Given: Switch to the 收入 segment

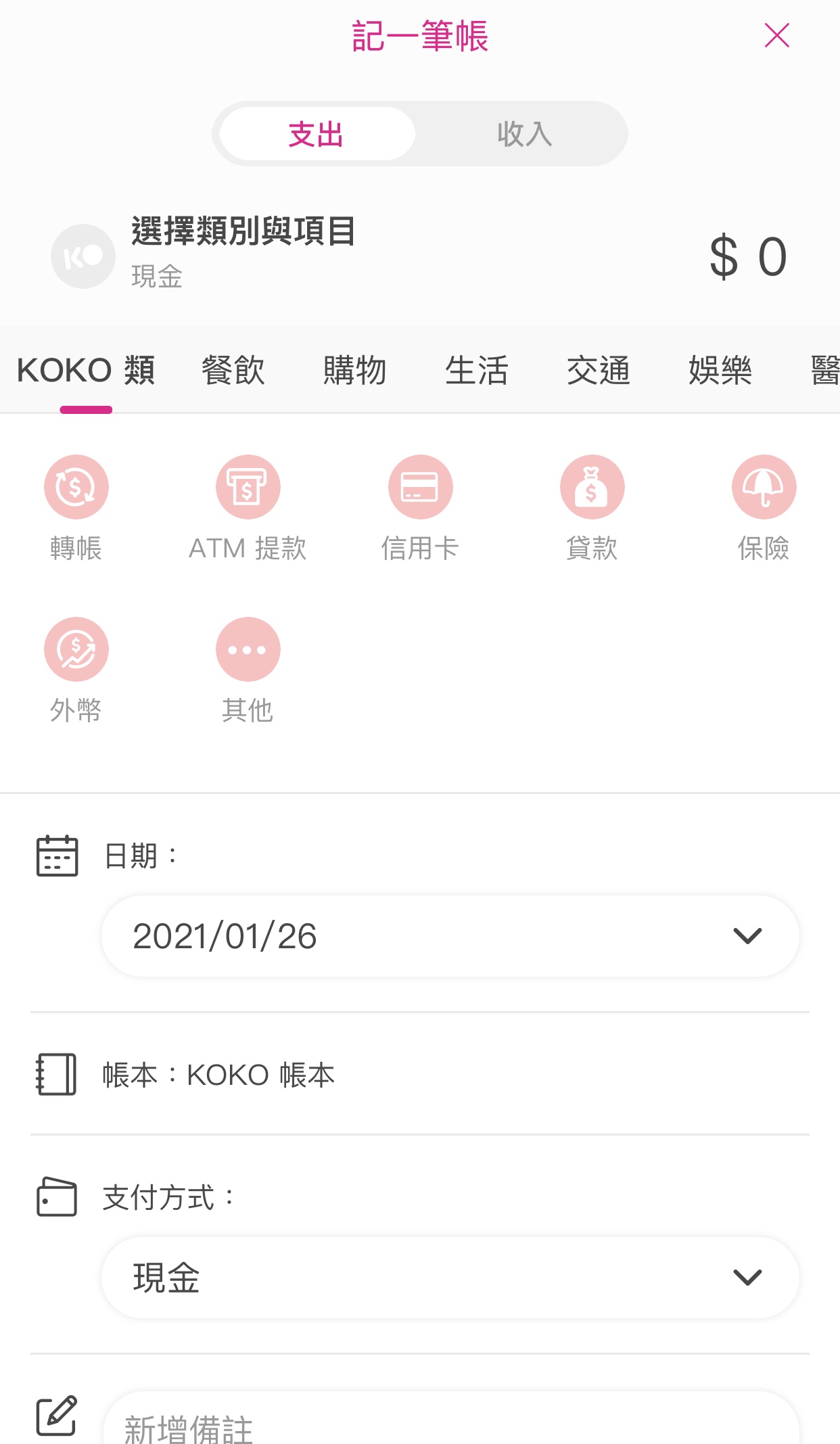Looking at the screenshot, I should [x=524, y=134].
